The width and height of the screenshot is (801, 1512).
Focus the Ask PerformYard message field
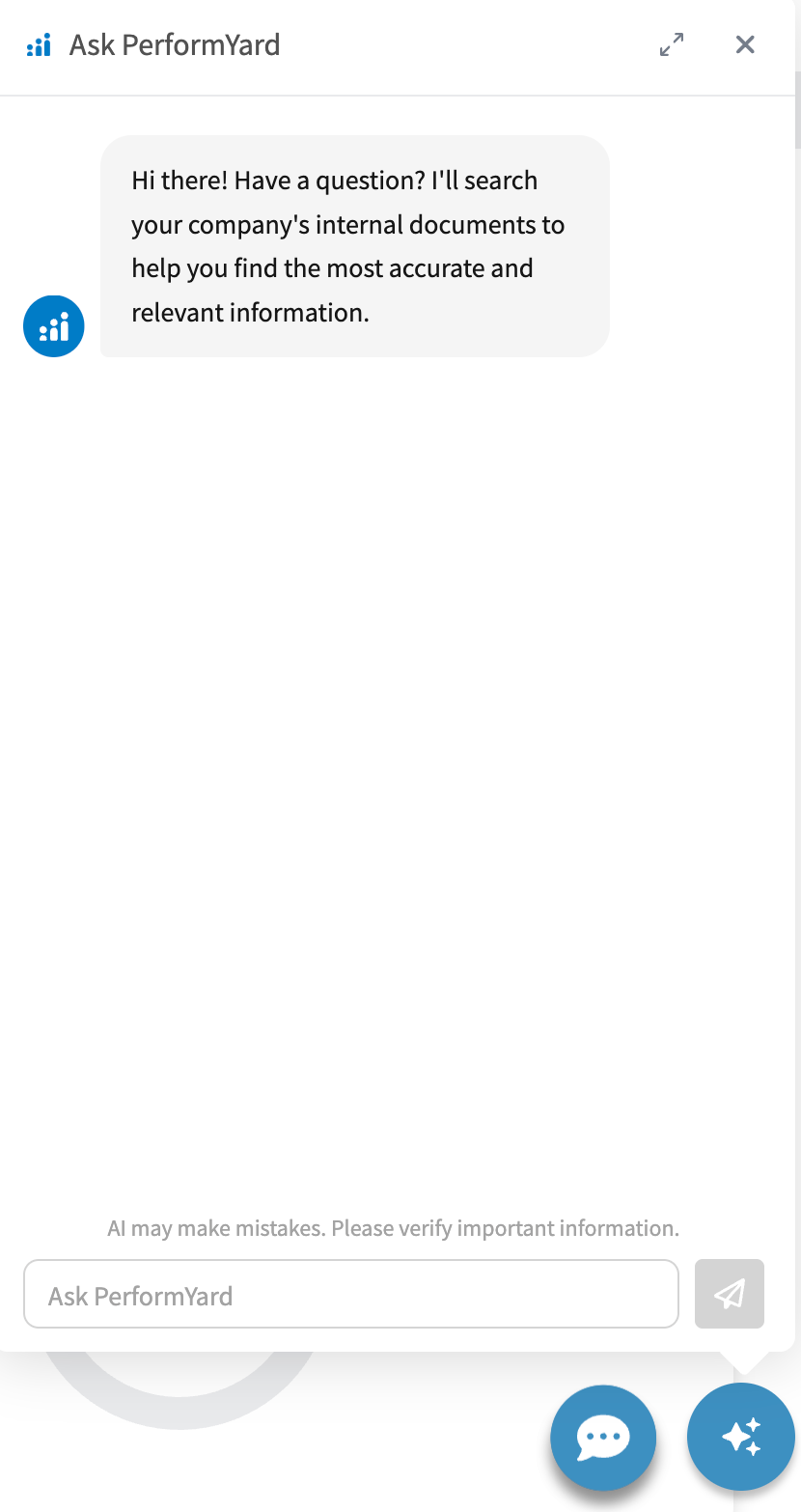[351, 1295]
